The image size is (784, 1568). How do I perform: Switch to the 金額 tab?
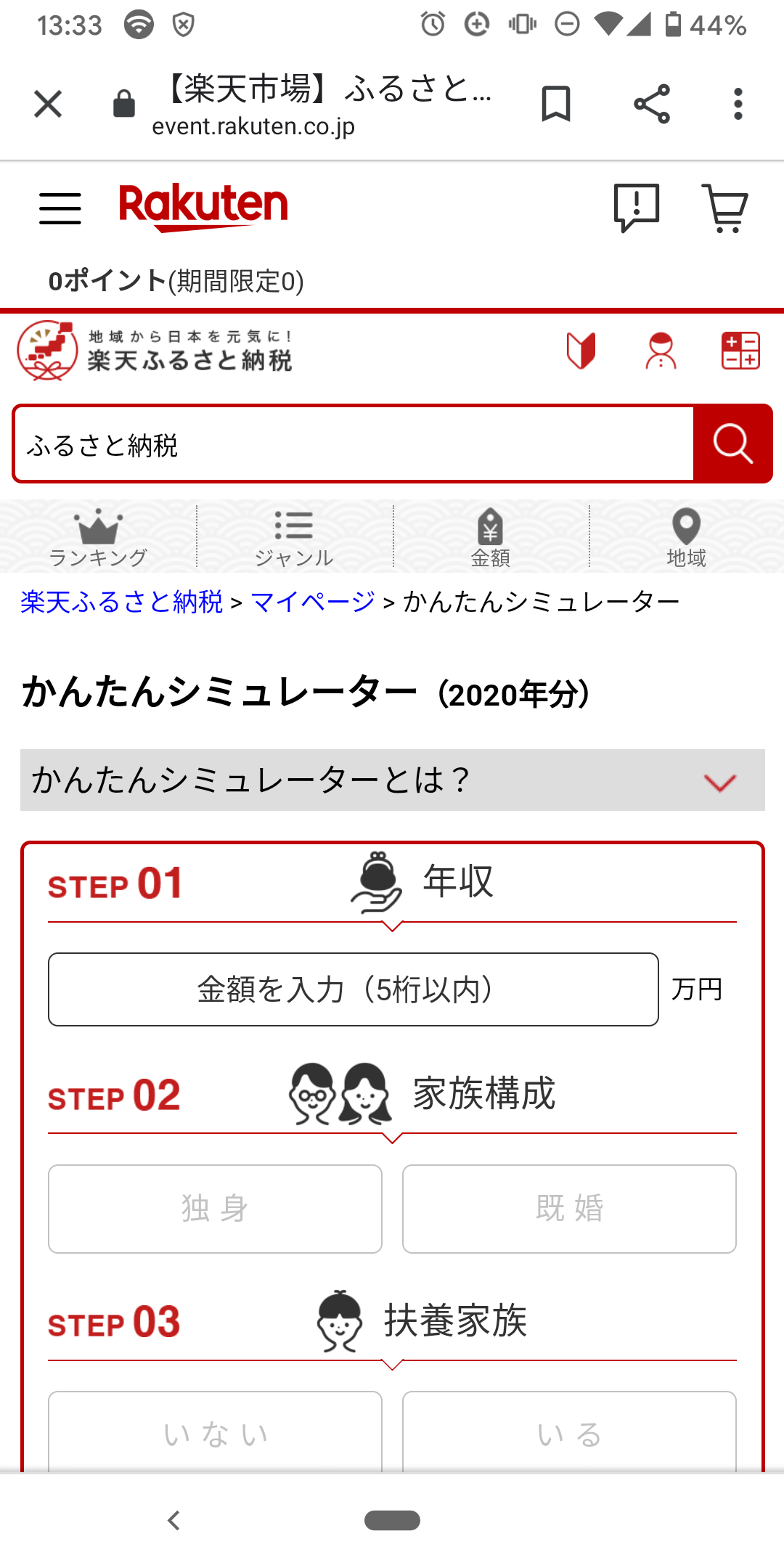pos(491,537)
